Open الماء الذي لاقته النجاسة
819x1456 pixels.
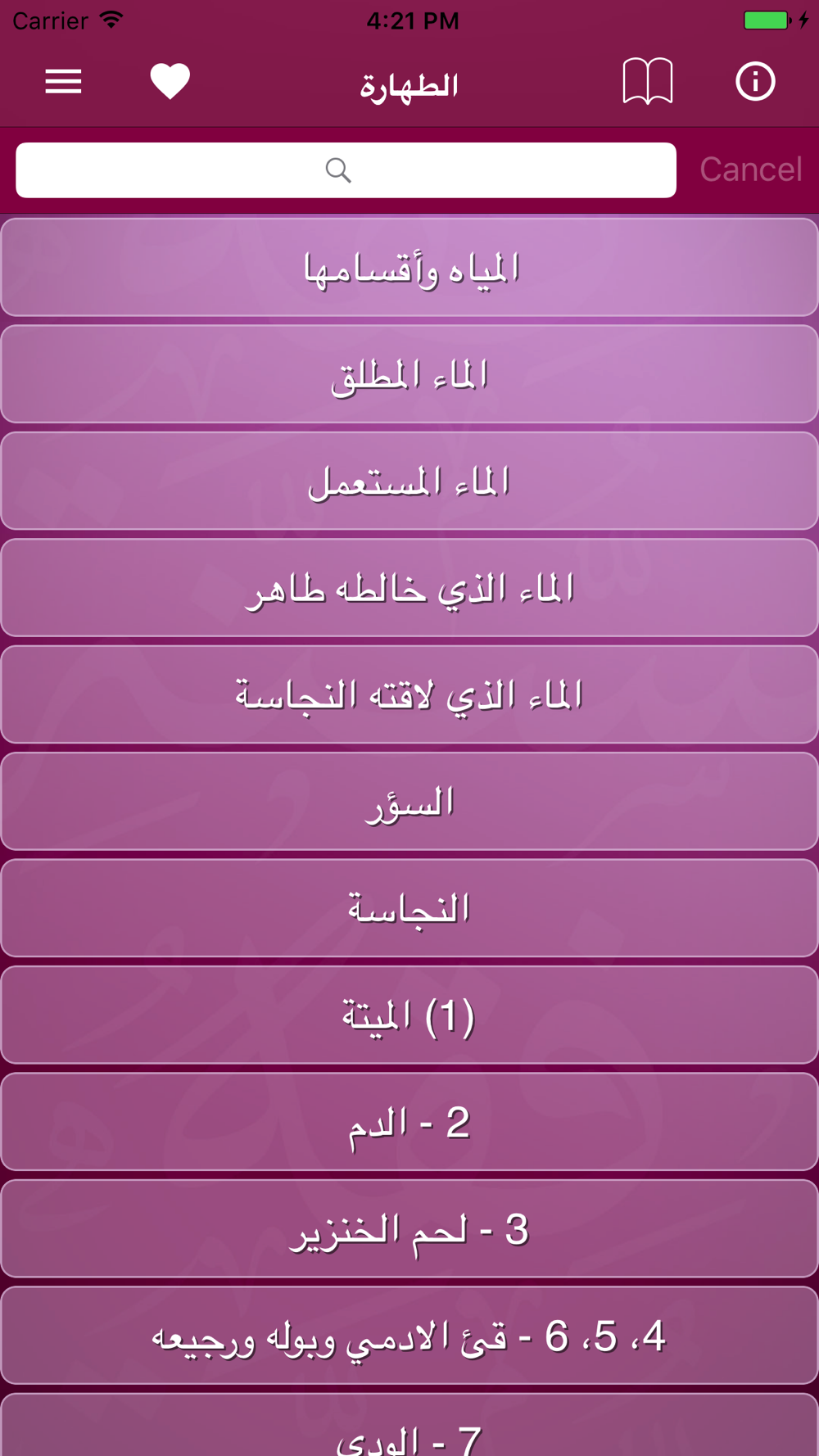click(409, 694)
